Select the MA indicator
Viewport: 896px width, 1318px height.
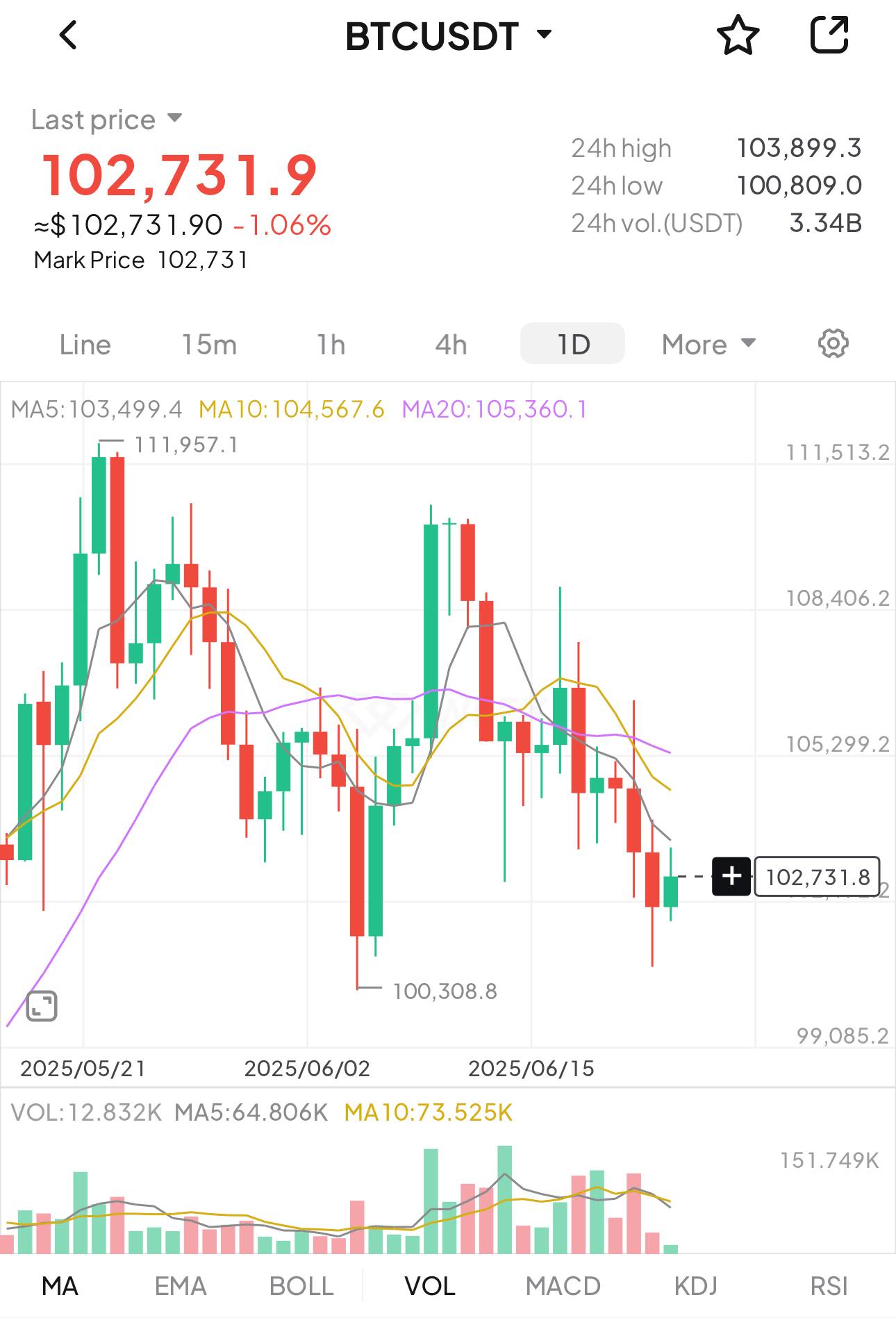coord(60,1286)
